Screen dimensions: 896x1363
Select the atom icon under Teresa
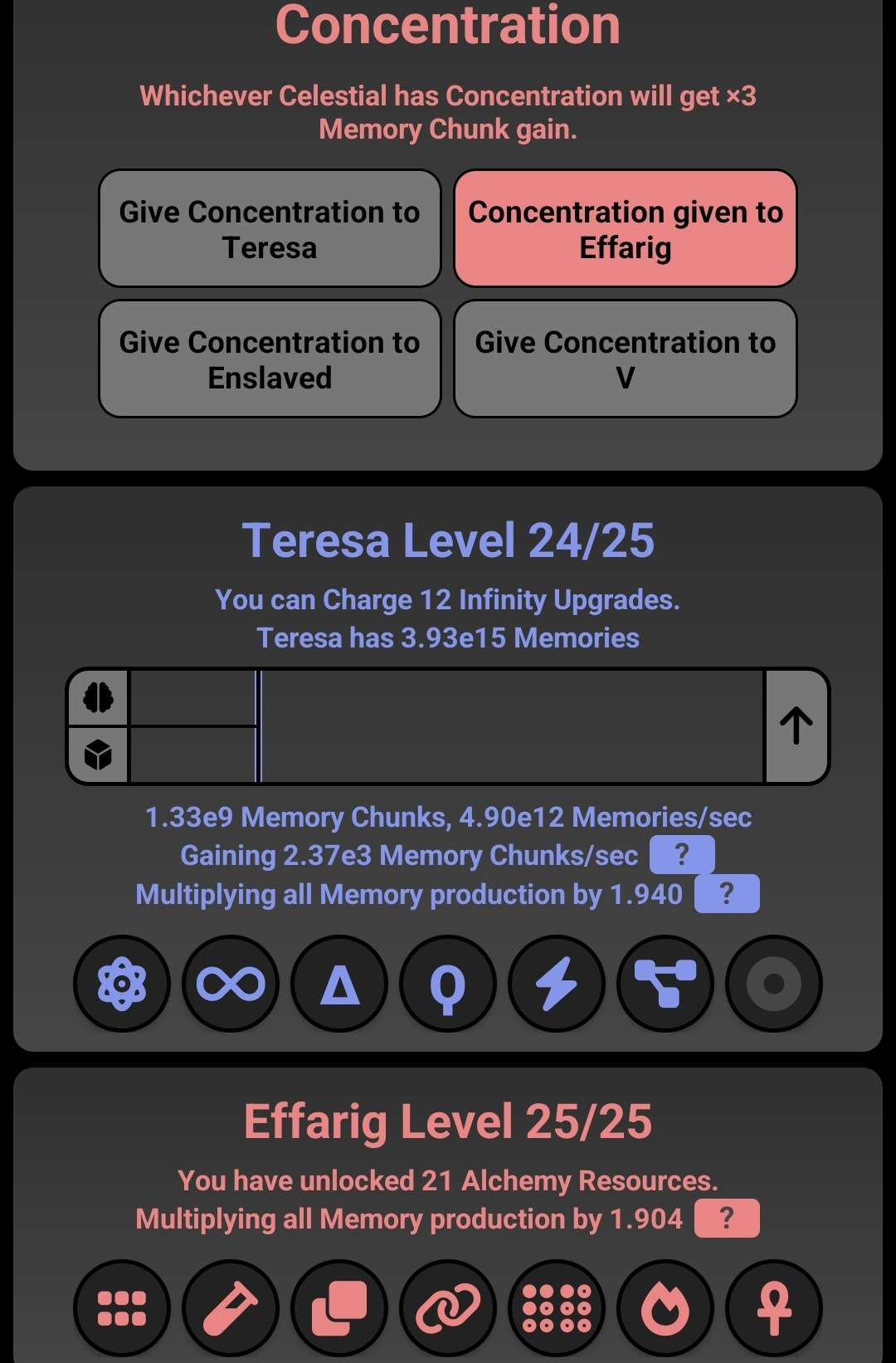click(121, 983)
